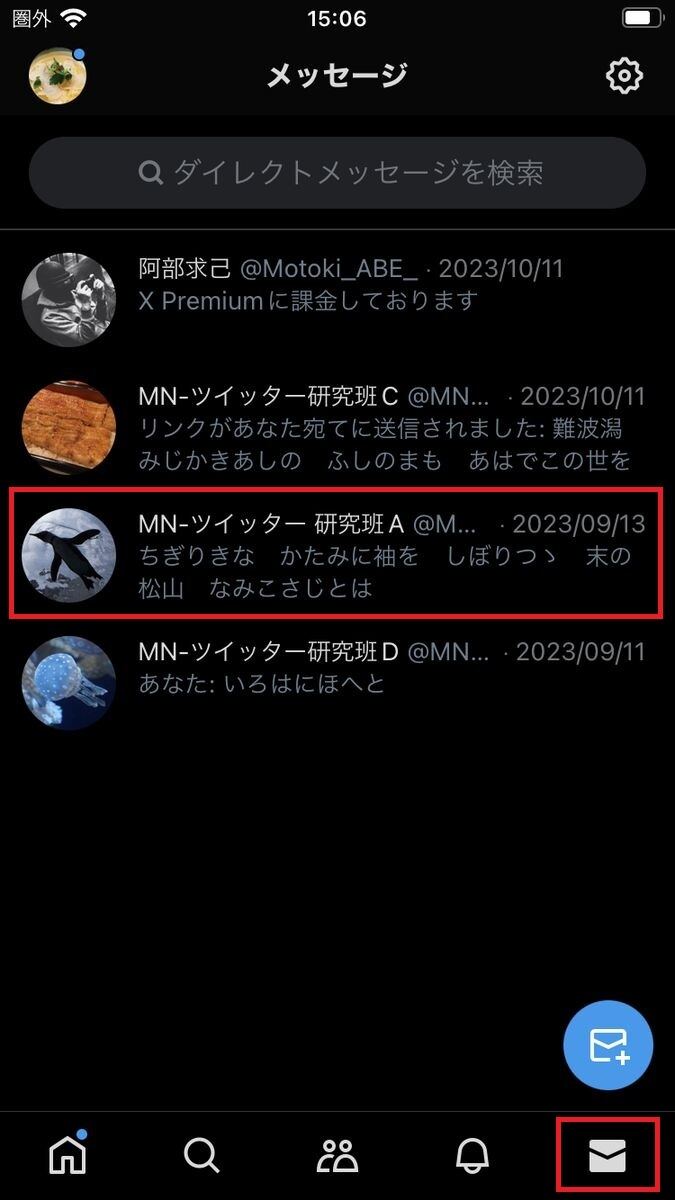The image size is (675, 1200).
Task: Open message settings gear
Action: (x=625, y=75)
